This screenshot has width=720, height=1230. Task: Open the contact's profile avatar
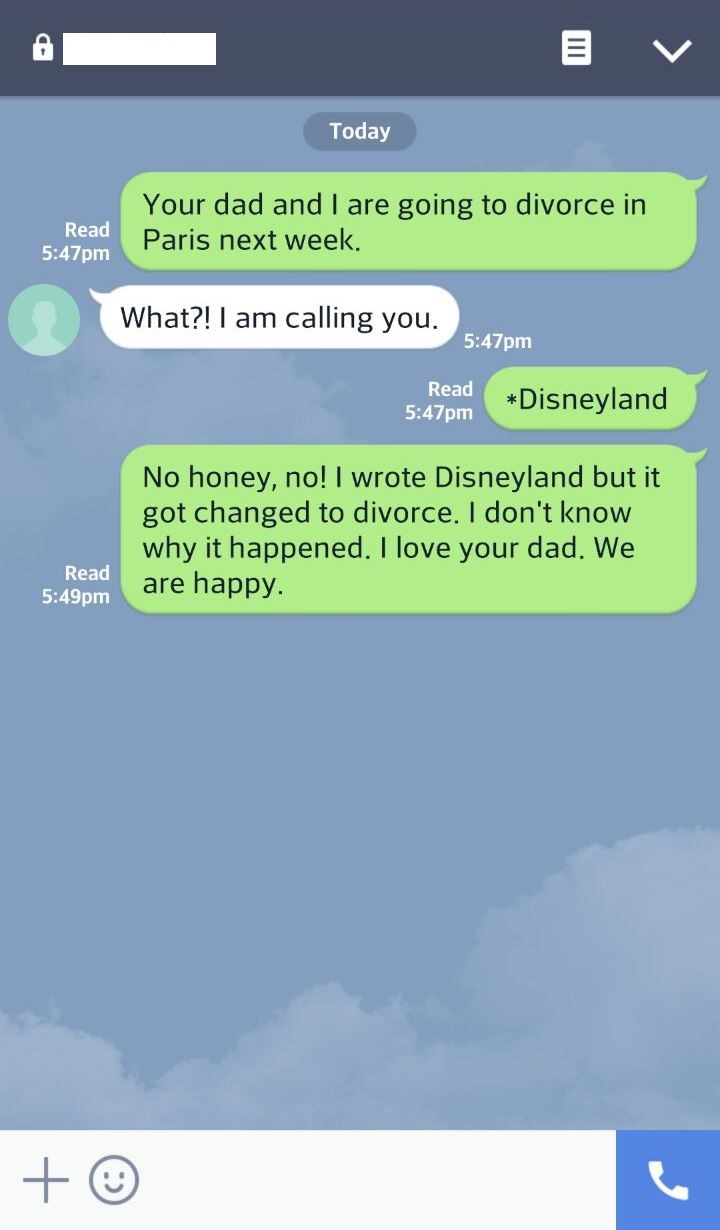click(x=44, y=320)
